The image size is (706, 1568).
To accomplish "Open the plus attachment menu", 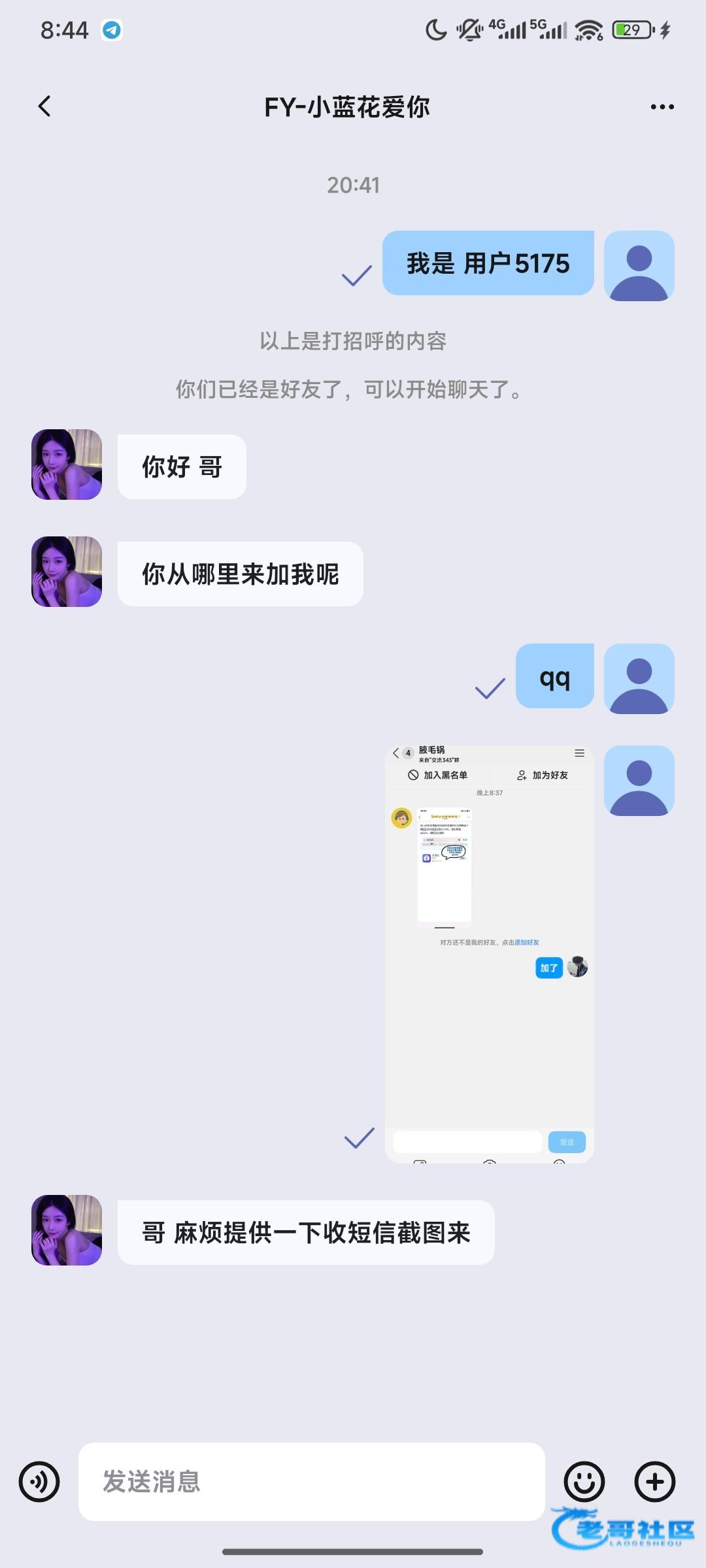I will pos(654,1481).
